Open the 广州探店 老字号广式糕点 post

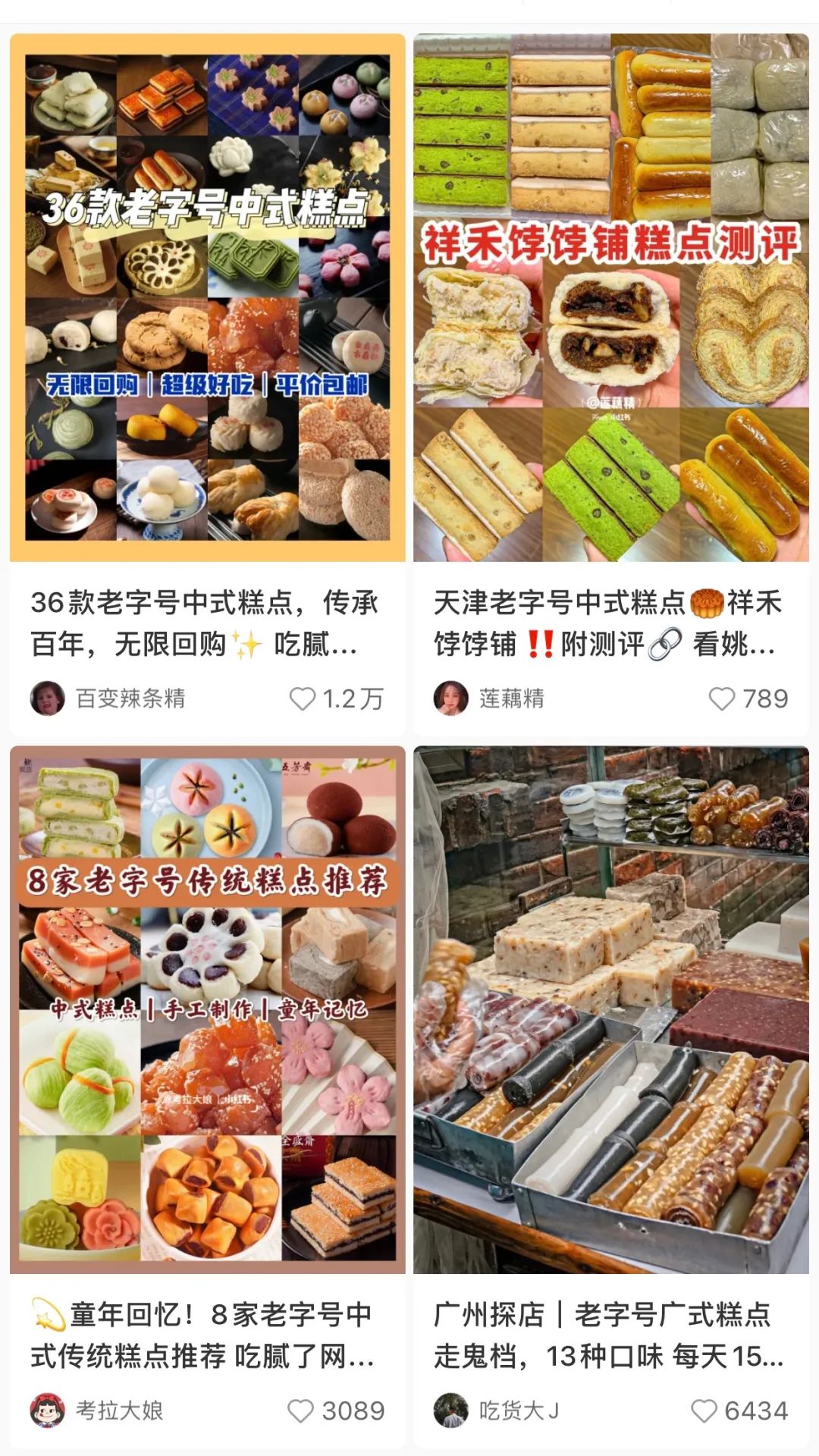(x=611, y=1010)
